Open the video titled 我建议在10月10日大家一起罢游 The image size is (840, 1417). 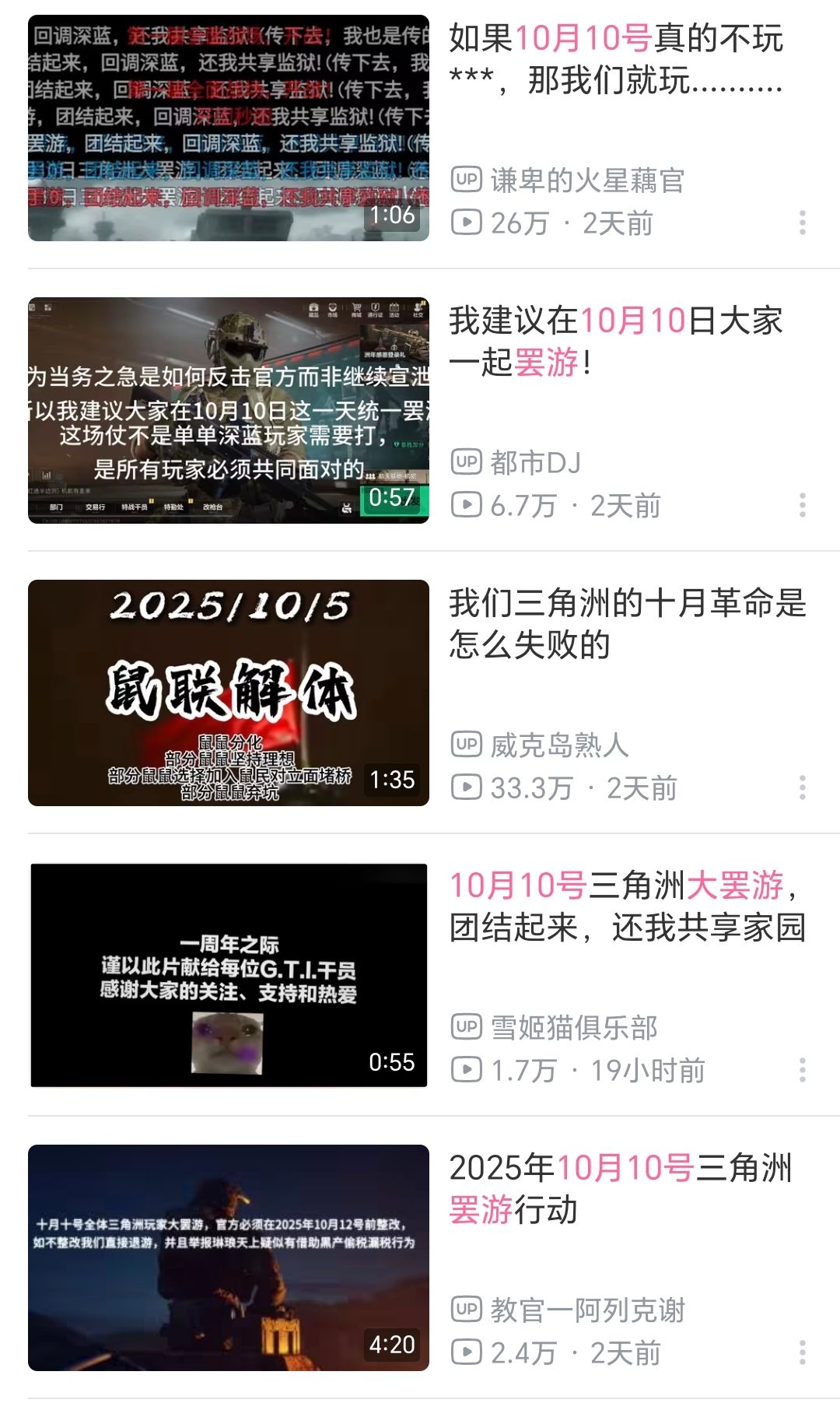coord(615,342)
